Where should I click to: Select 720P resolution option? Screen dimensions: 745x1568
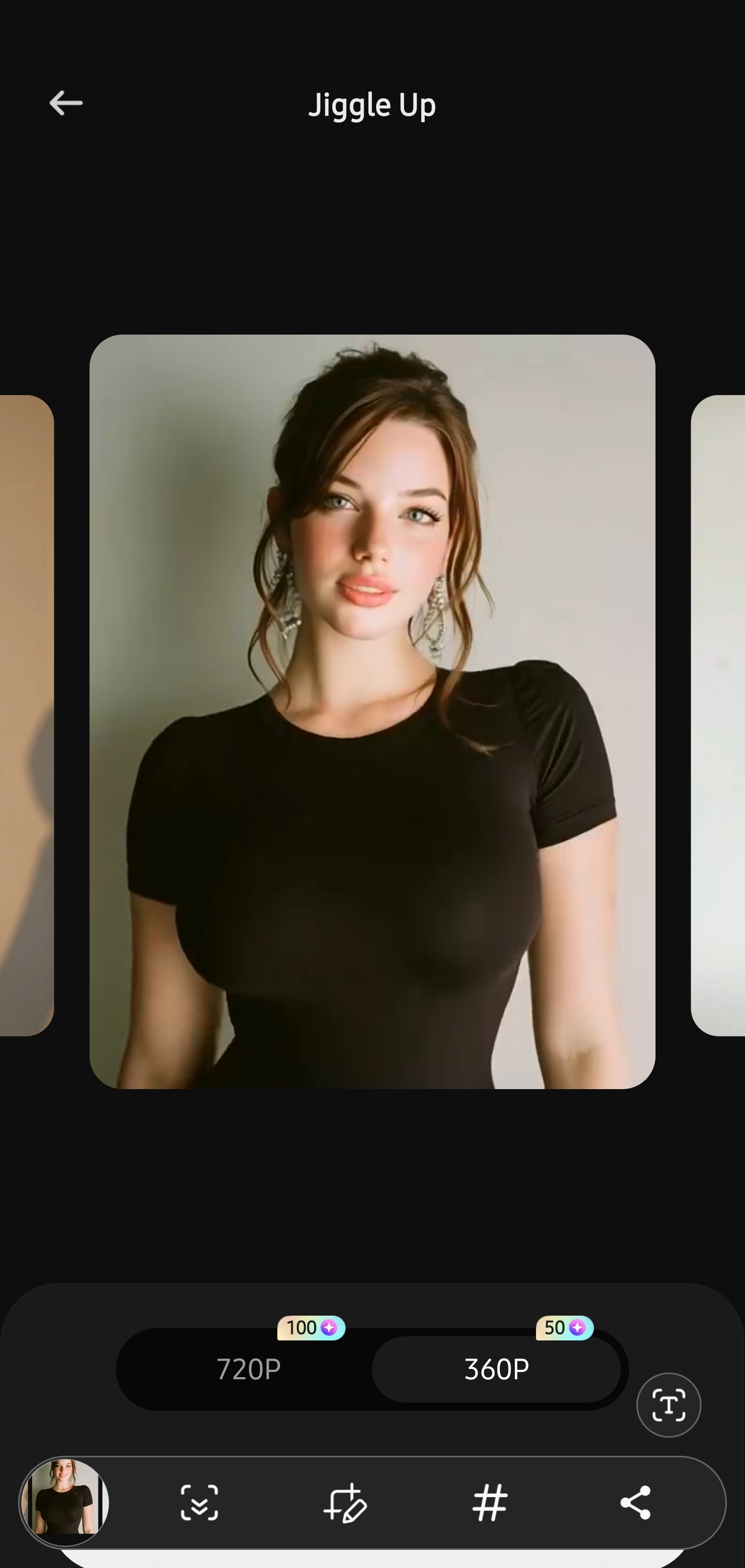[x=248, y=1369]
